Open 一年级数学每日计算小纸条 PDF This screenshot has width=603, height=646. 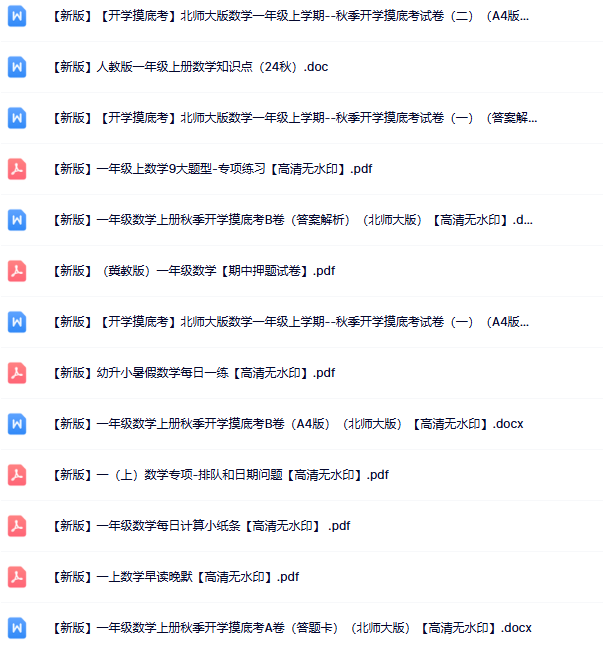[x=200, y=526]
